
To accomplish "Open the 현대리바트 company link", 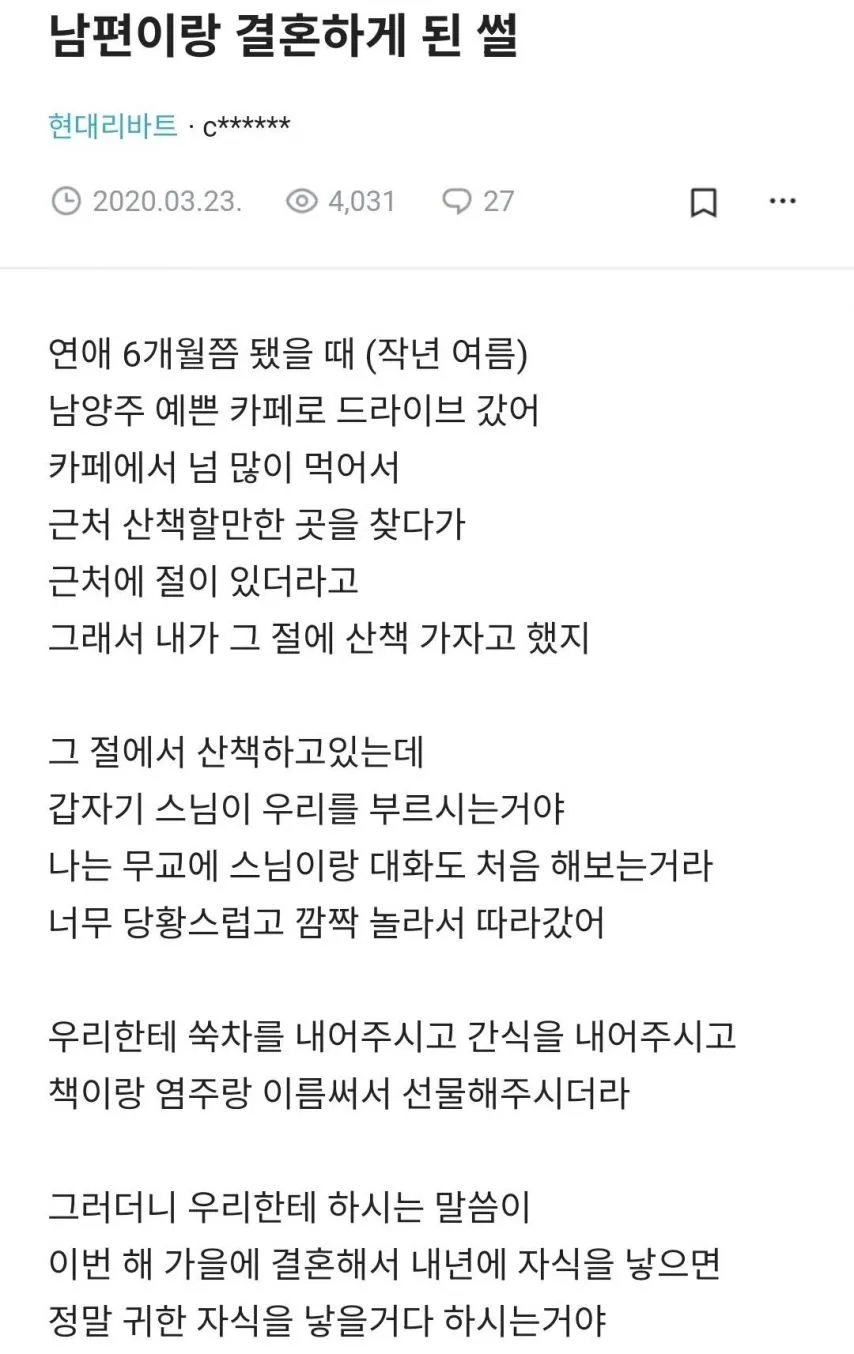I will [x=112, y=127].
